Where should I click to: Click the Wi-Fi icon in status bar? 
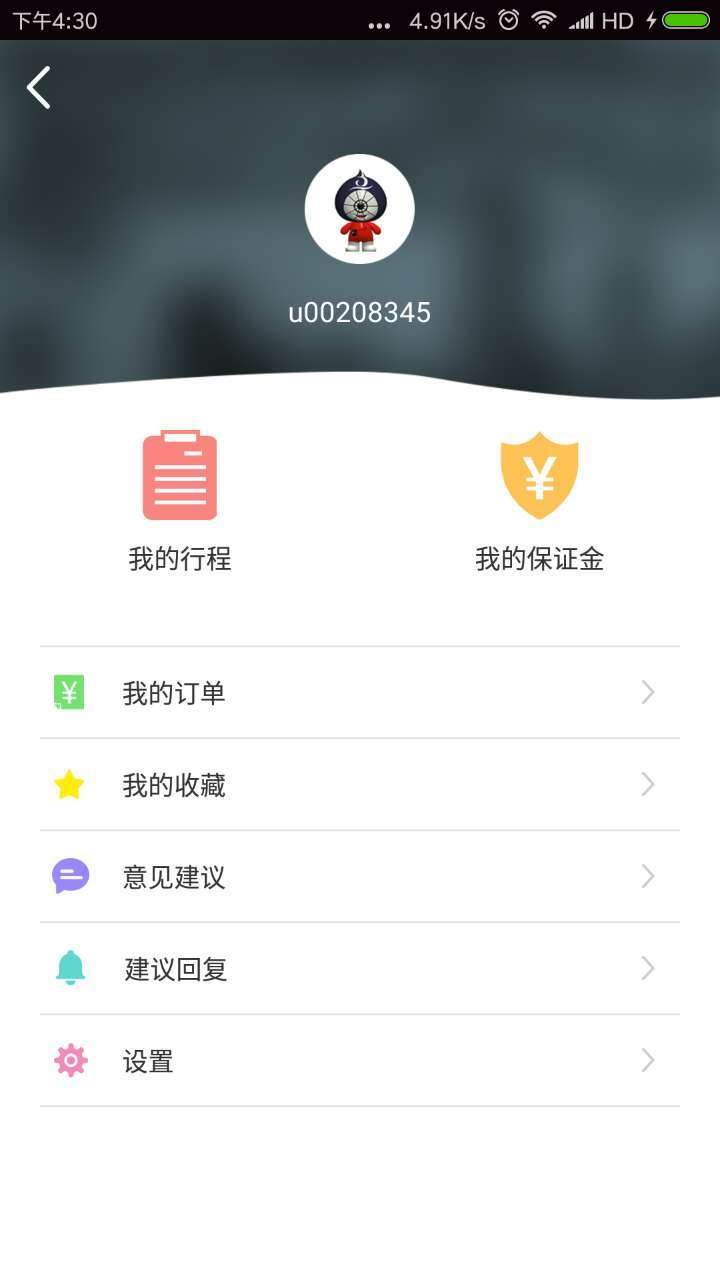point(543,18)
